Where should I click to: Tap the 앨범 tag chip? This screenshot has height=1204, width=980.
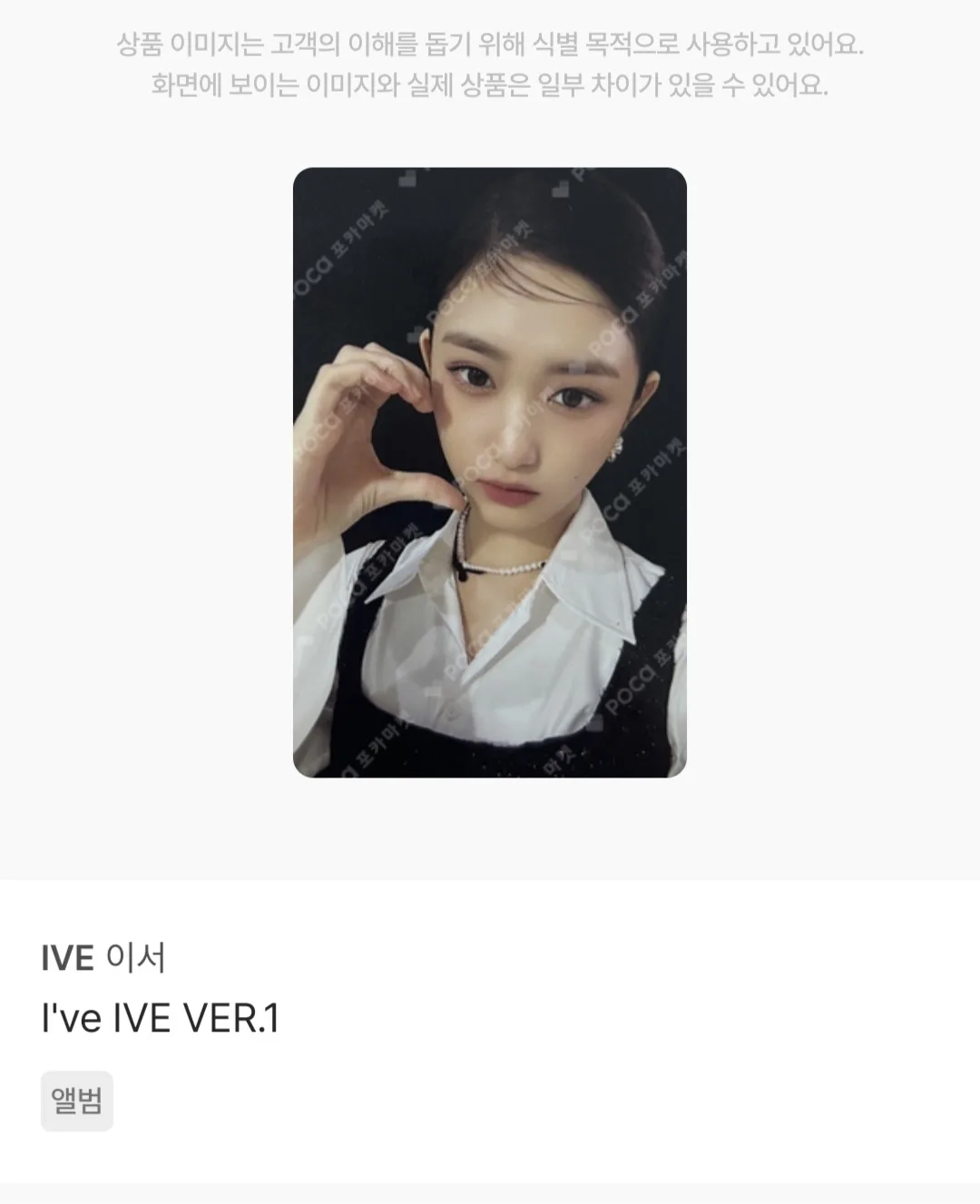77,1101
